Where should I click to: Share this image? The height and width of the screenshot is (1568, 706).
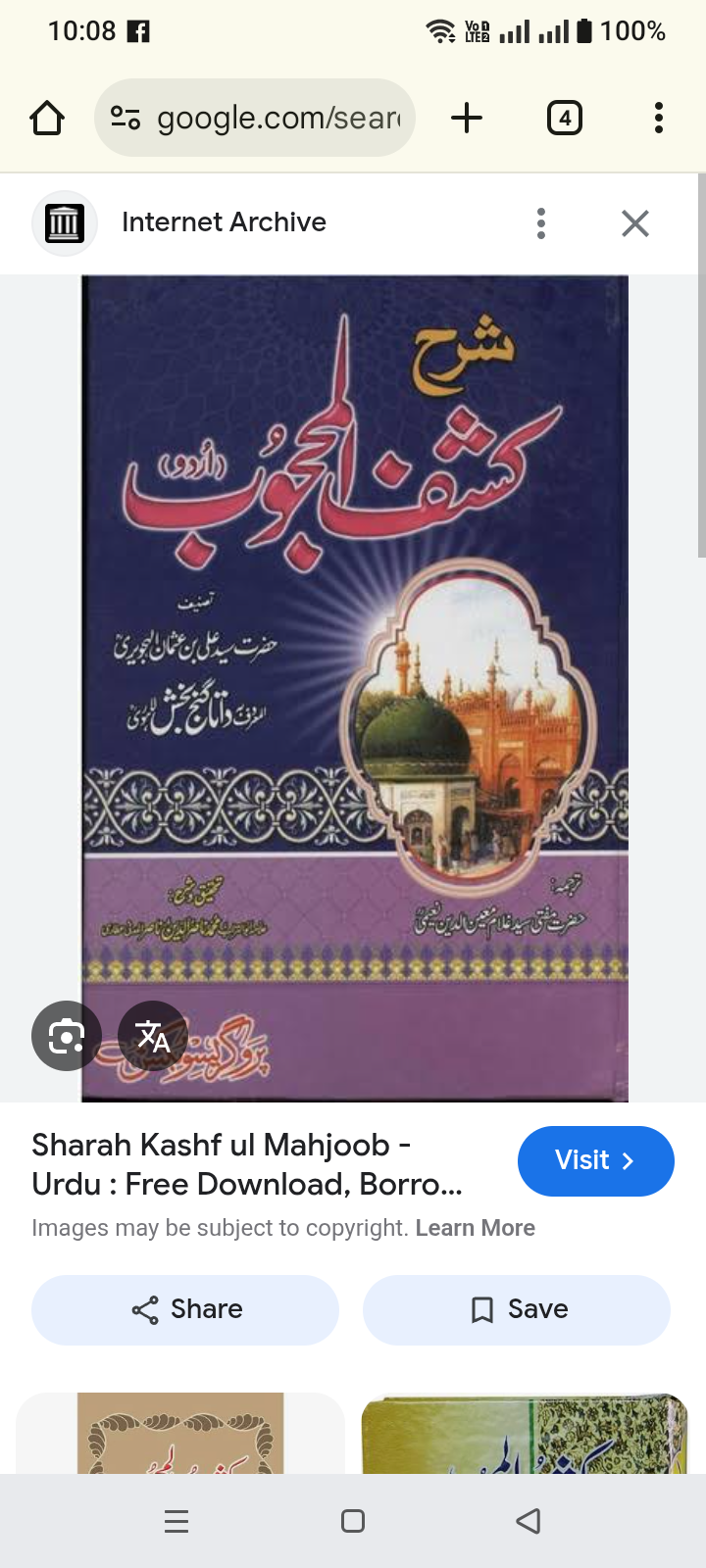coord(185,1309)
